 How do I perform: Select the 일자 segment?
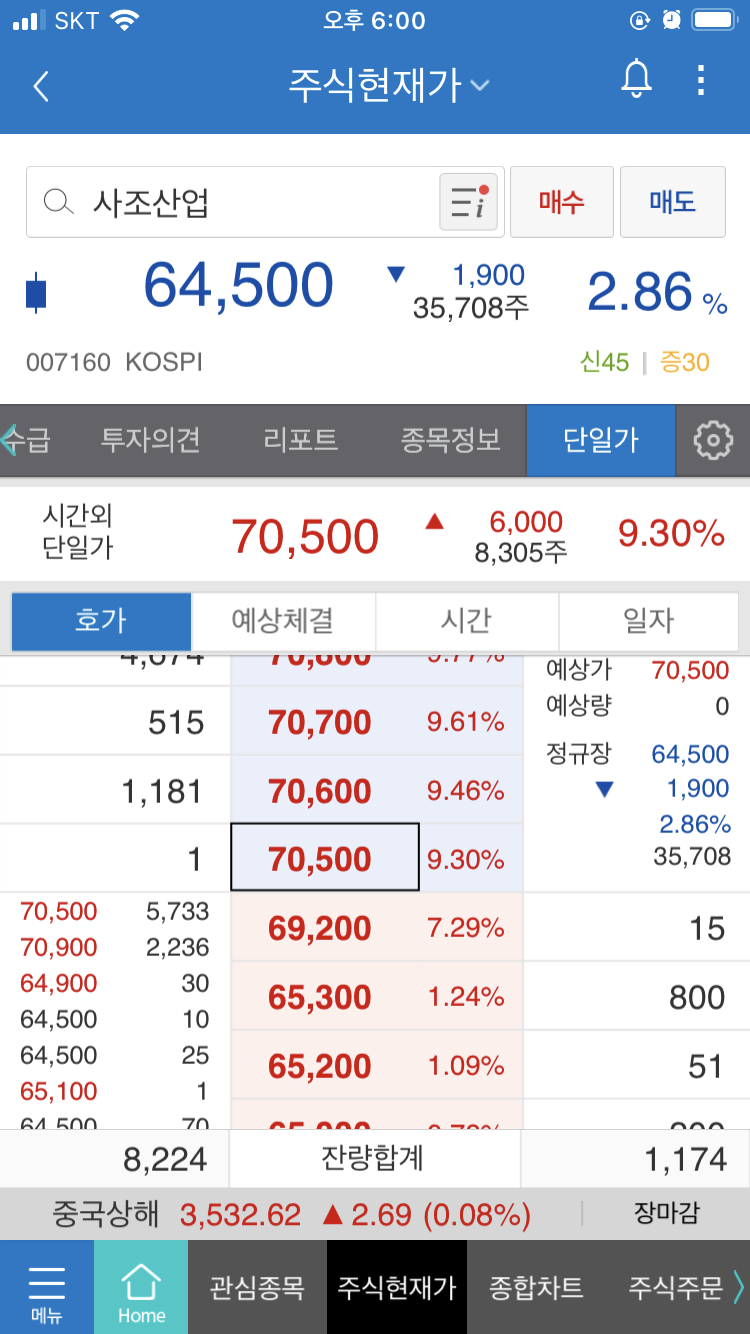[649, 622]
